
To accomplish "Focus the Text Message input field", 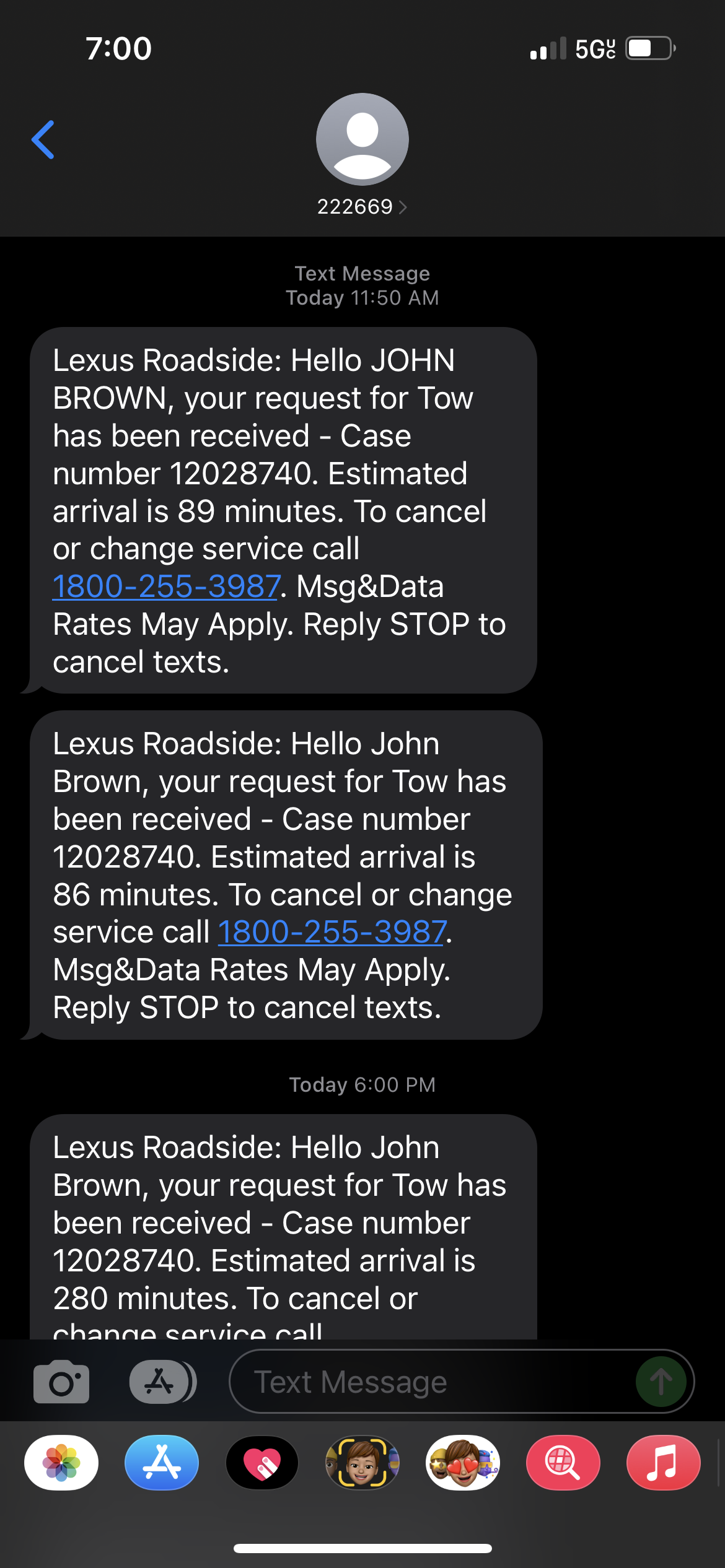I will tap(434, 1382).
